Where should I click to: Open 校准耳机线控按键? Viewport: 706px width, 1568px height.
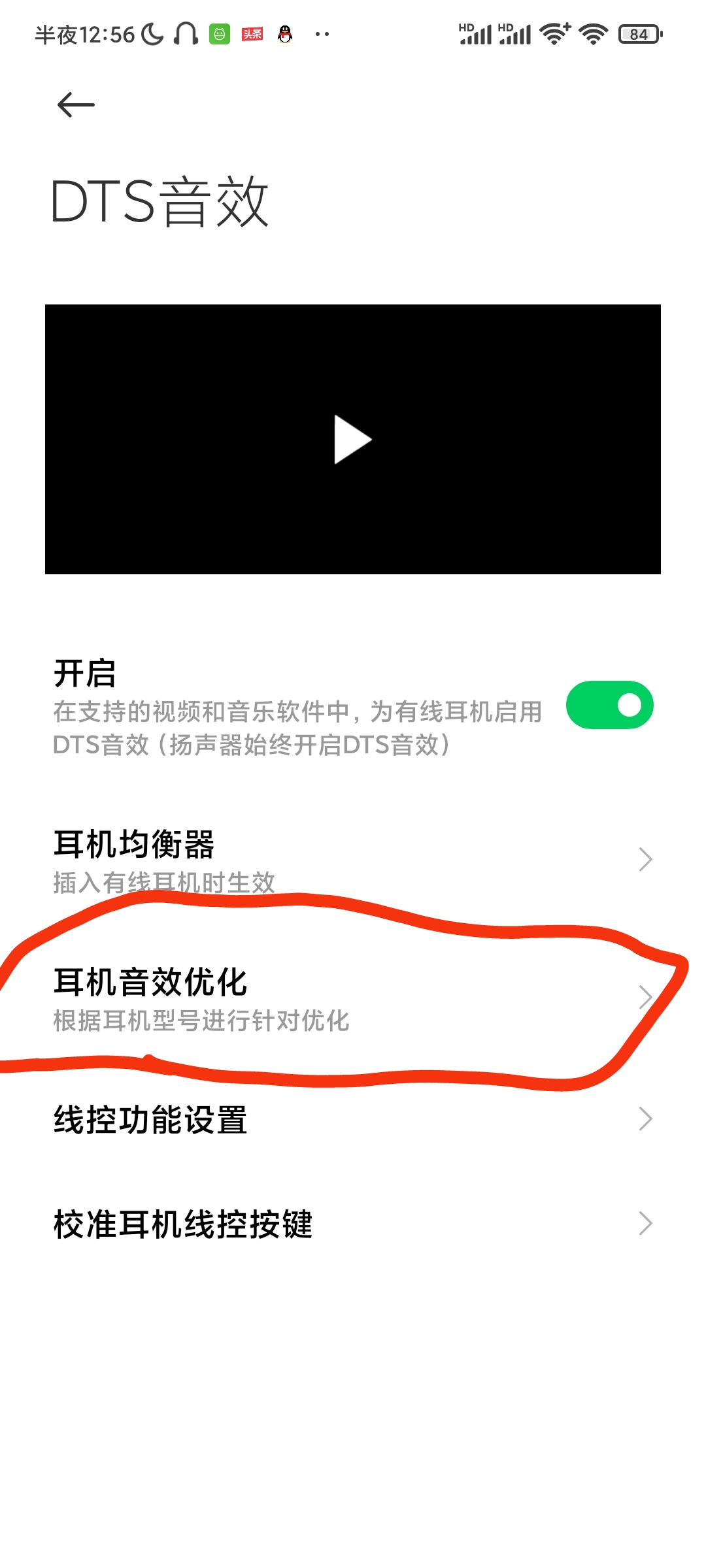tap(353, 1224)
